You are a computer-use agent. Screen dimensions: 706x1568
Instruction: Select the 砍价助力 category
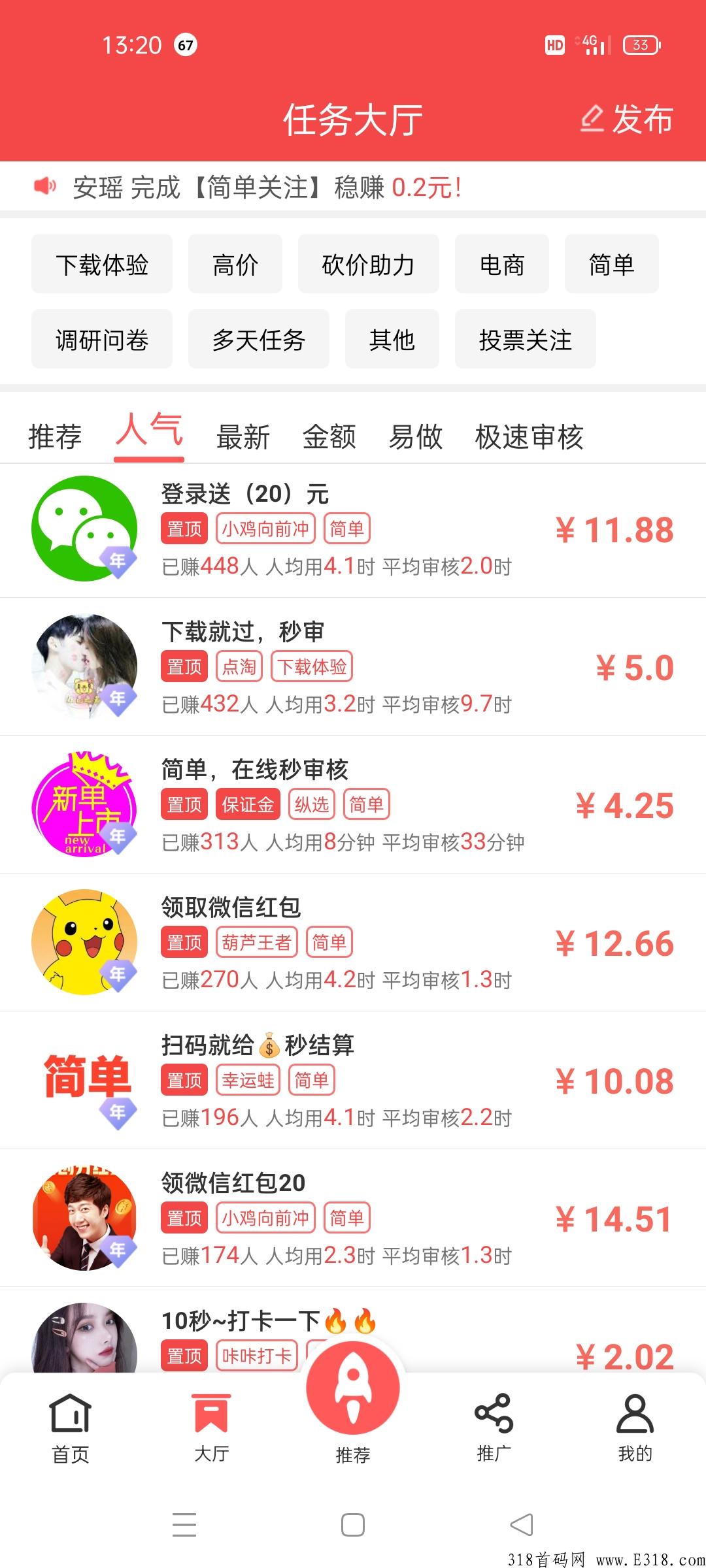click(368, 264)
